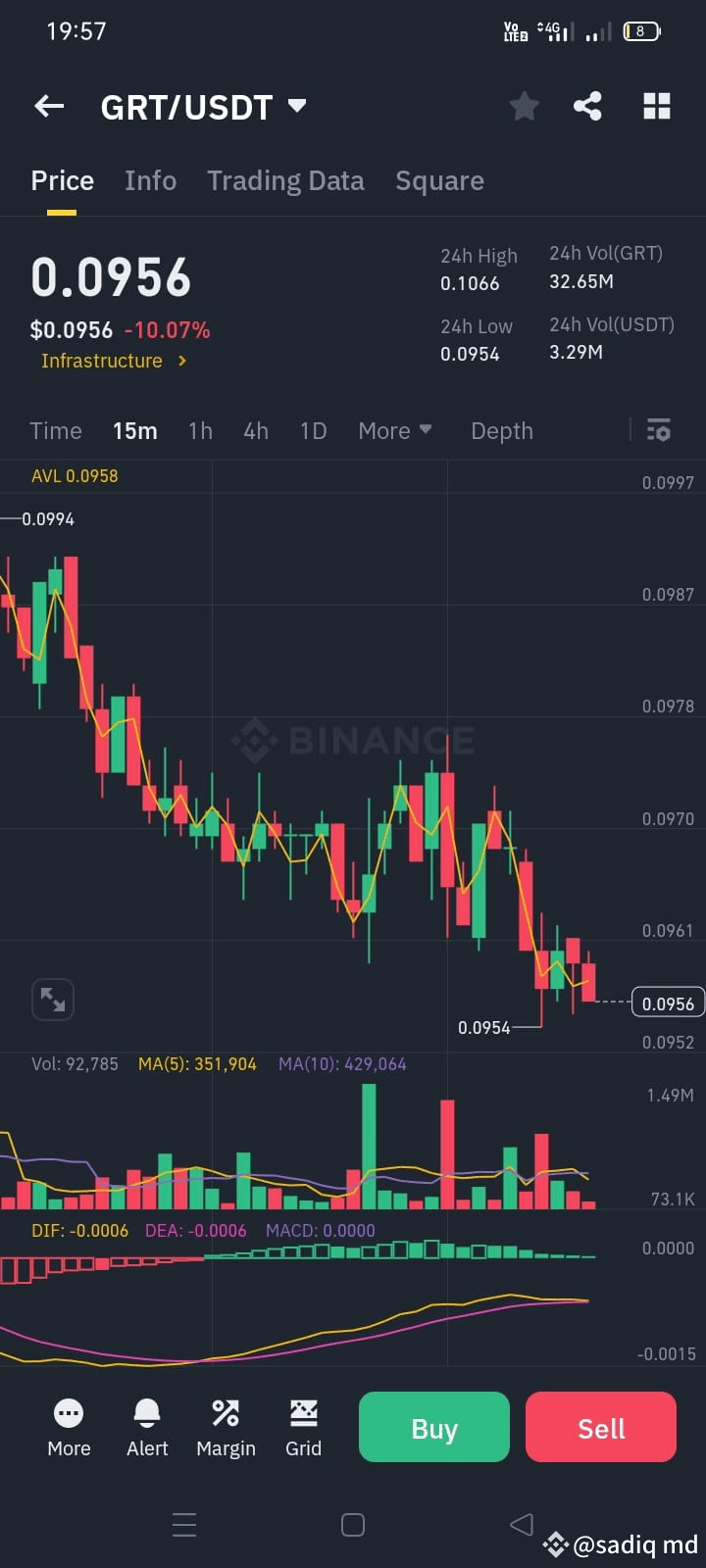706x1568 pixels.
Task: Expand the chart to fullscreen
Action: click(x=52, y=999)
